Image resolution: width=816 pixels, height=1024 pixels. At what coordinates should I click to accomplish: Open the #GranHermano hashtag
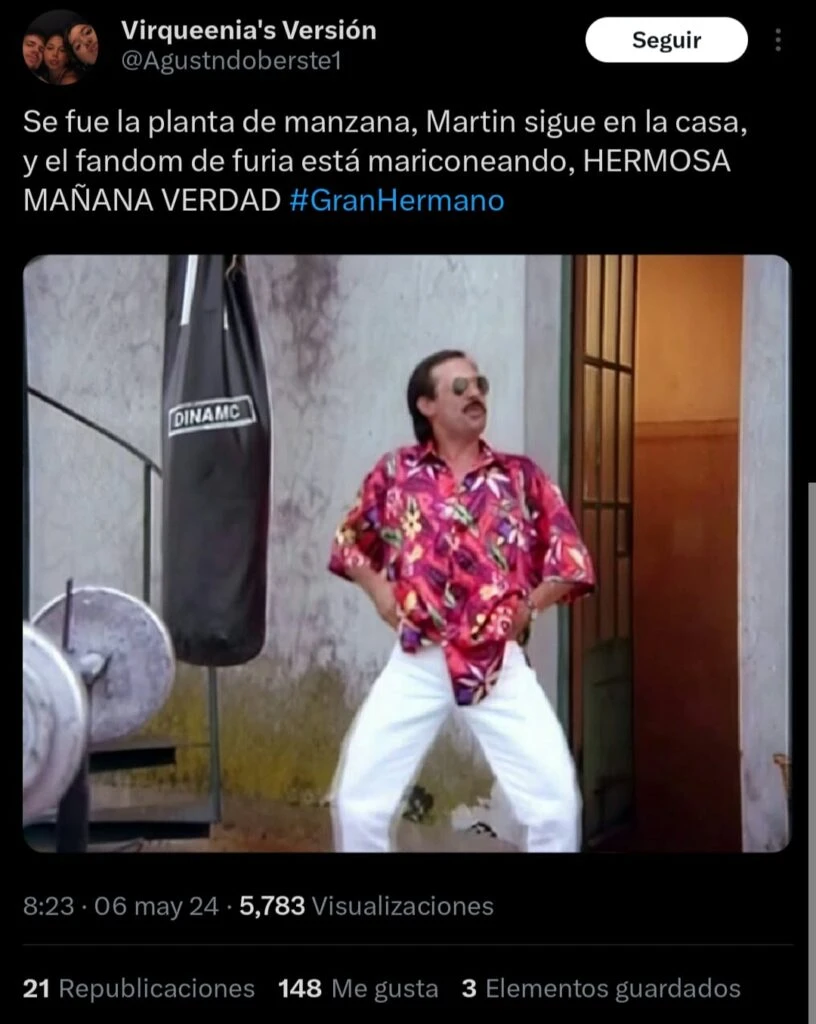397,200
